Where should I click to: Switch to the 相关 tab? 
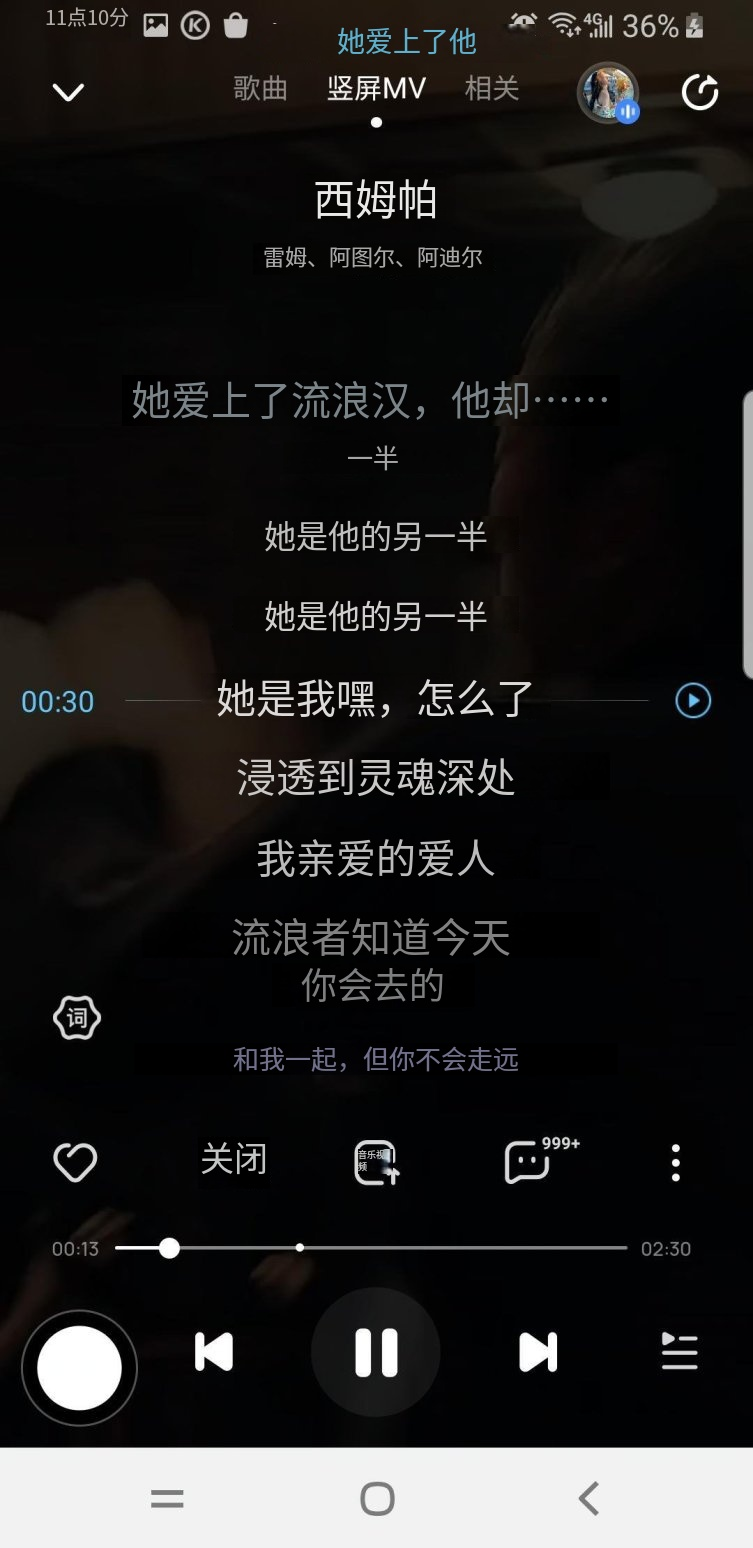(x=491, y=89)
